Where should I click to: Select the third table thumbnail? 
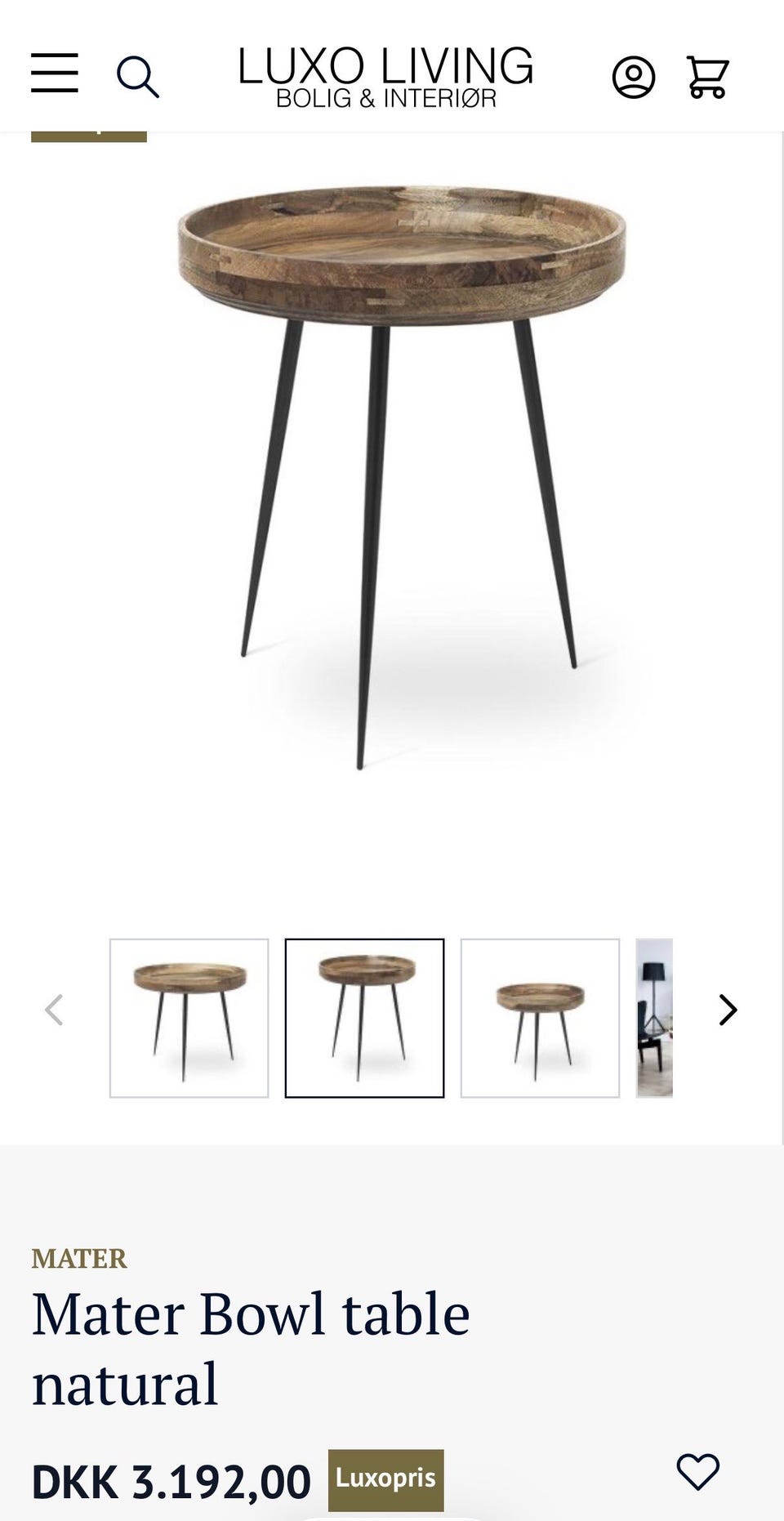[540, 1018]
